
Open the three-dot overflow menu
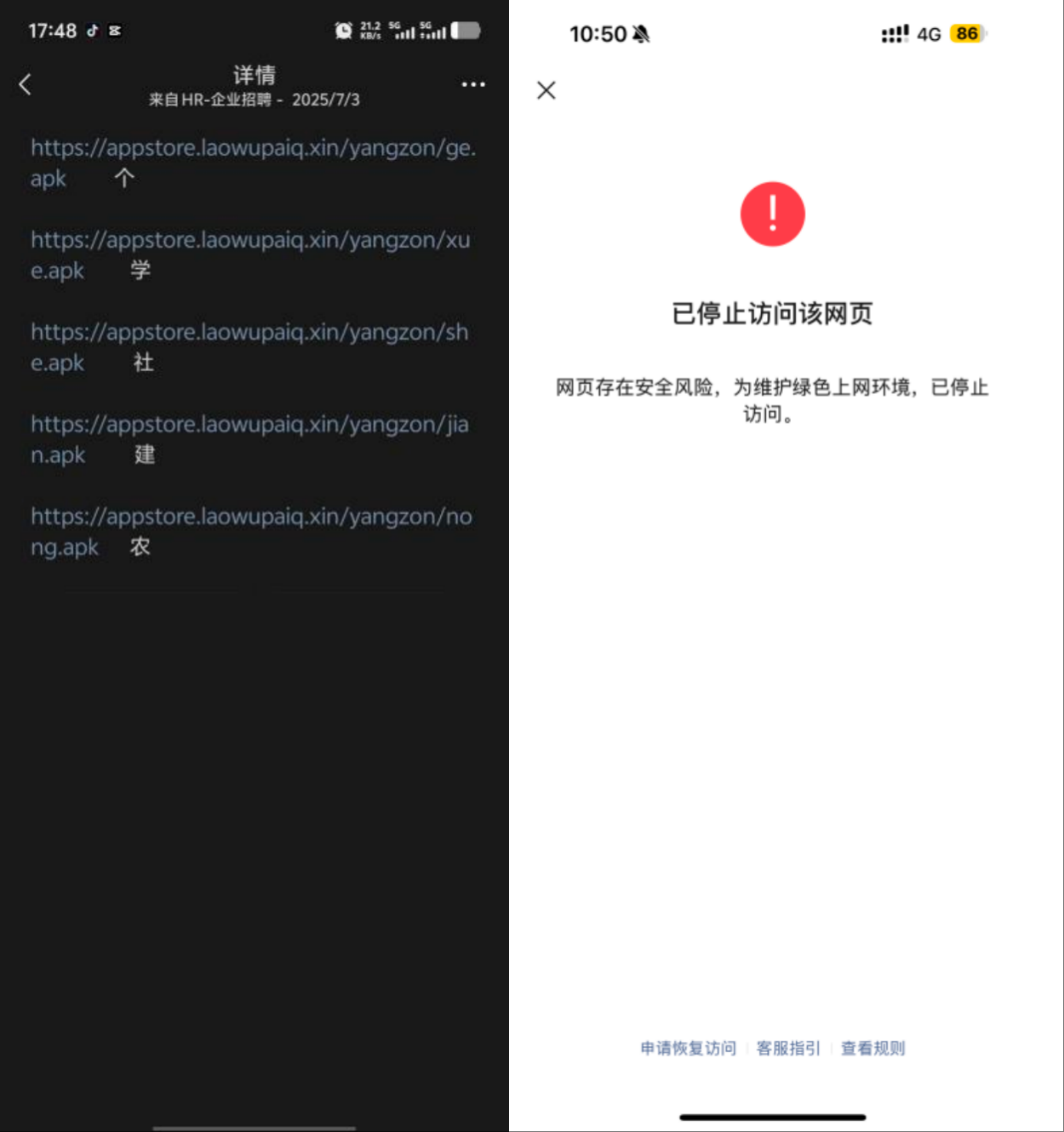pos(473,84)
